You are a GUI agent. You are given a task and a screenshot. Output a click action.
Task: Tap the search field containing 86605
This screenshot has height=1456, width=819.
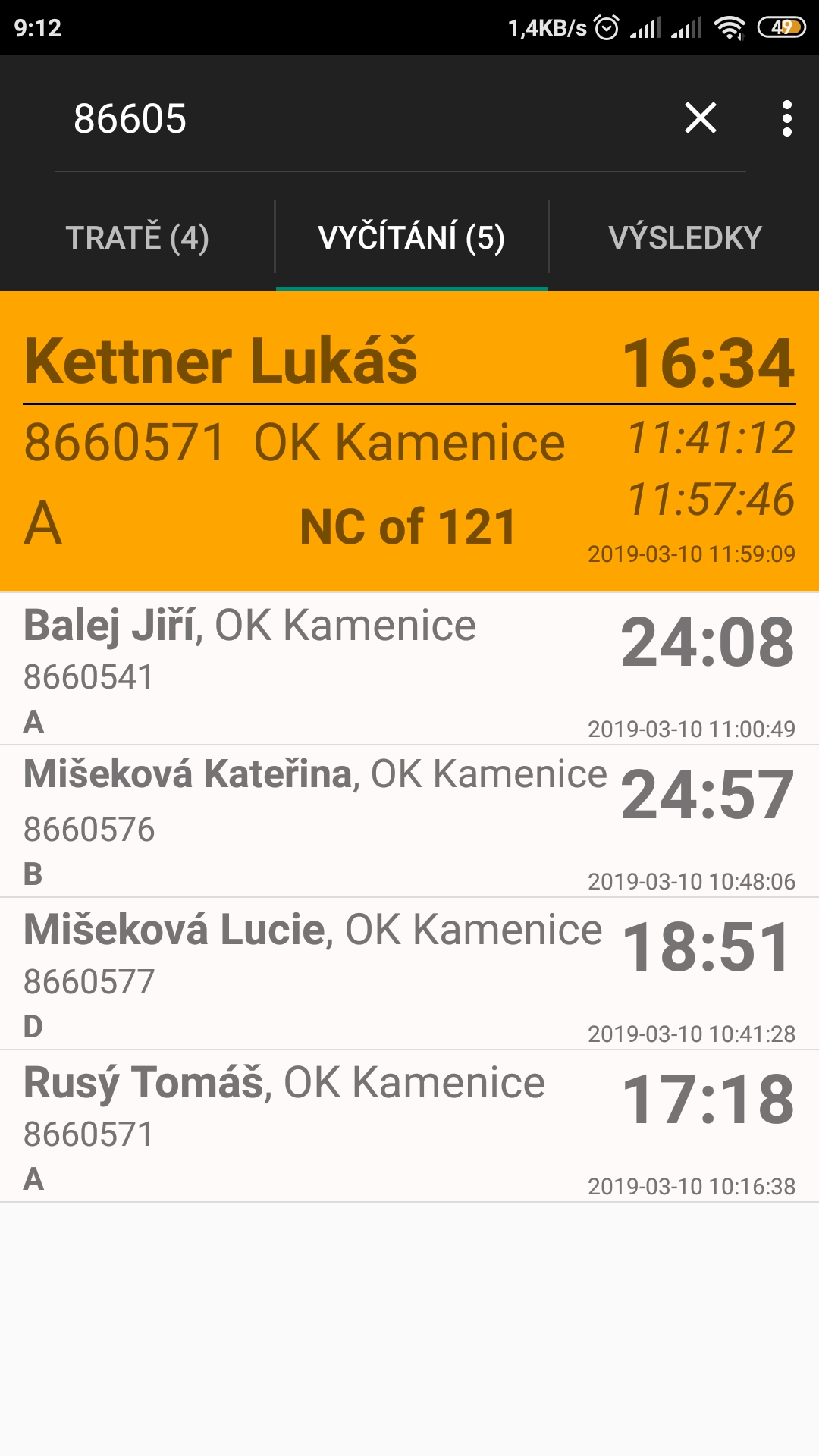[x=364, y=119]
